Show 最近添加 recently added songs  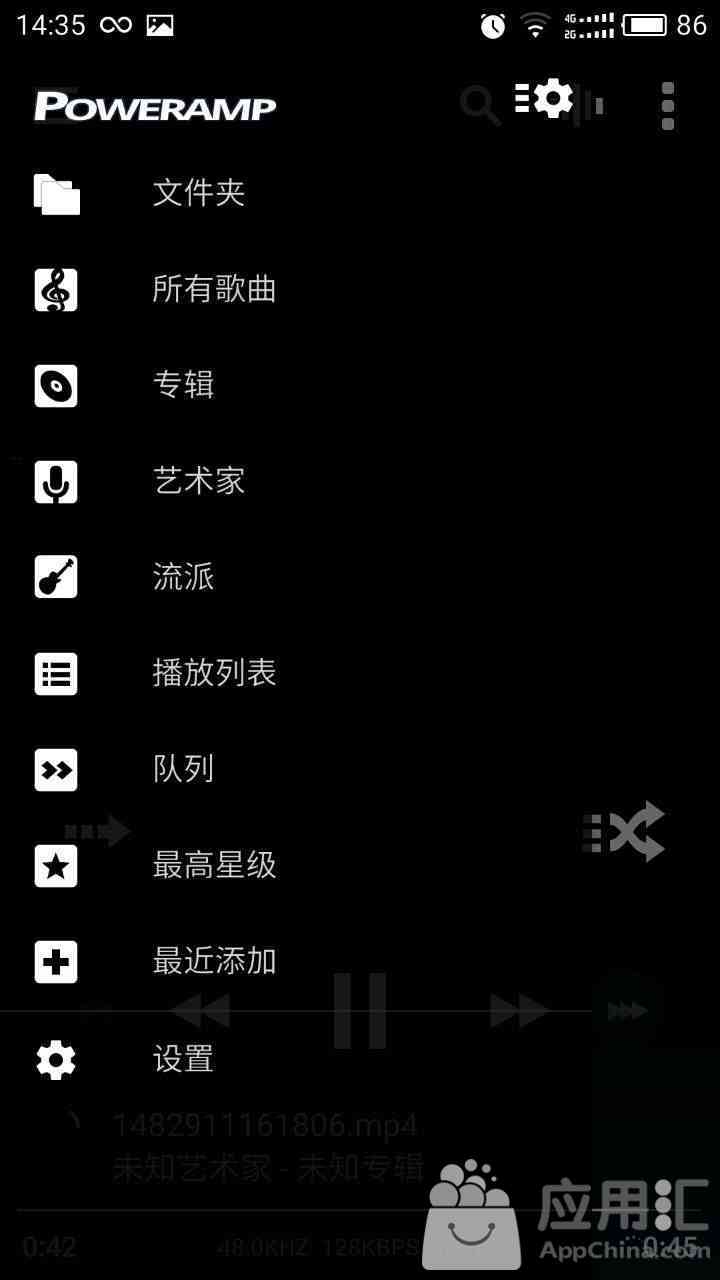213,961
